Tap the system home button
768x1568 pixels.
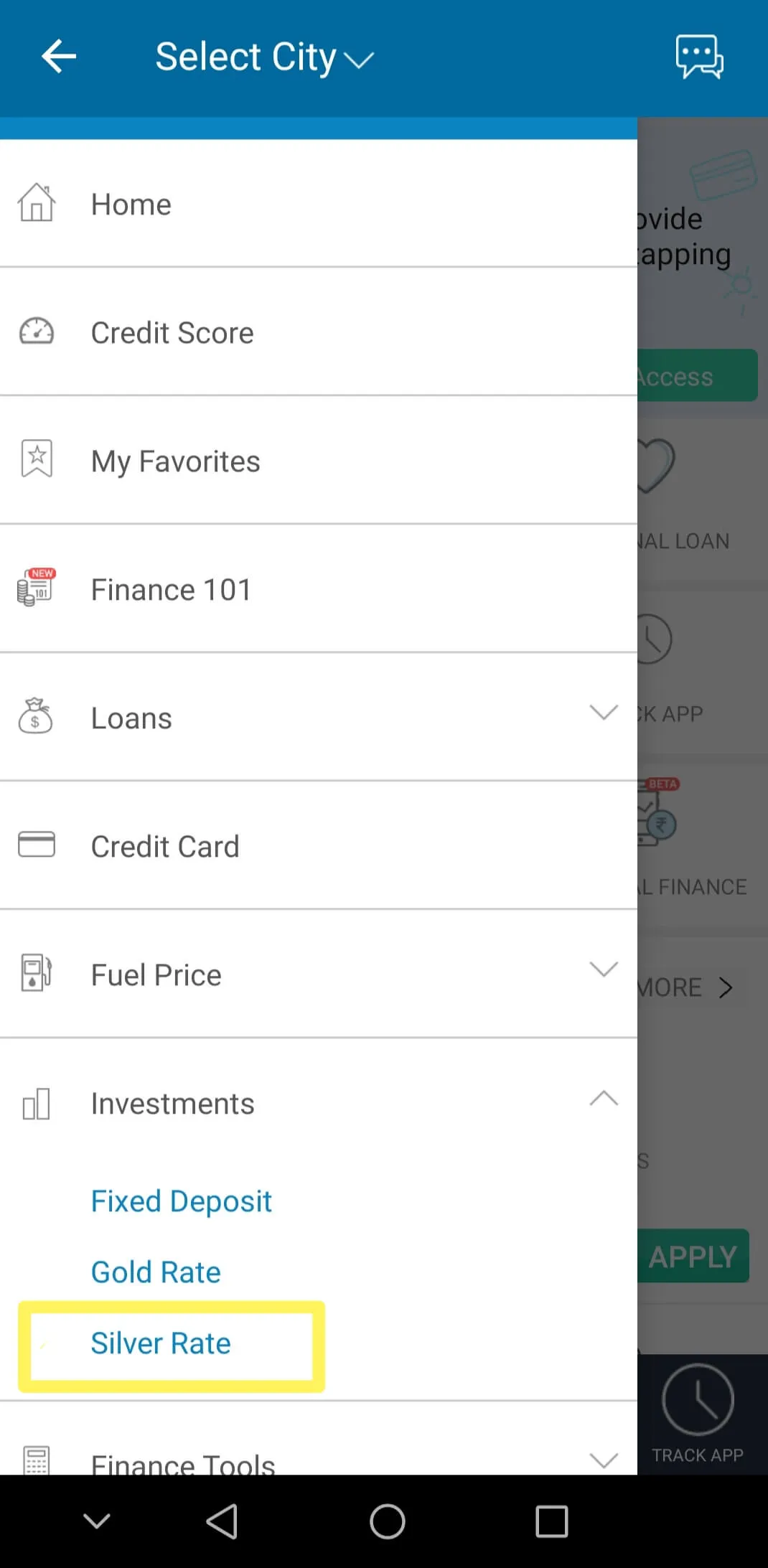387,1521
